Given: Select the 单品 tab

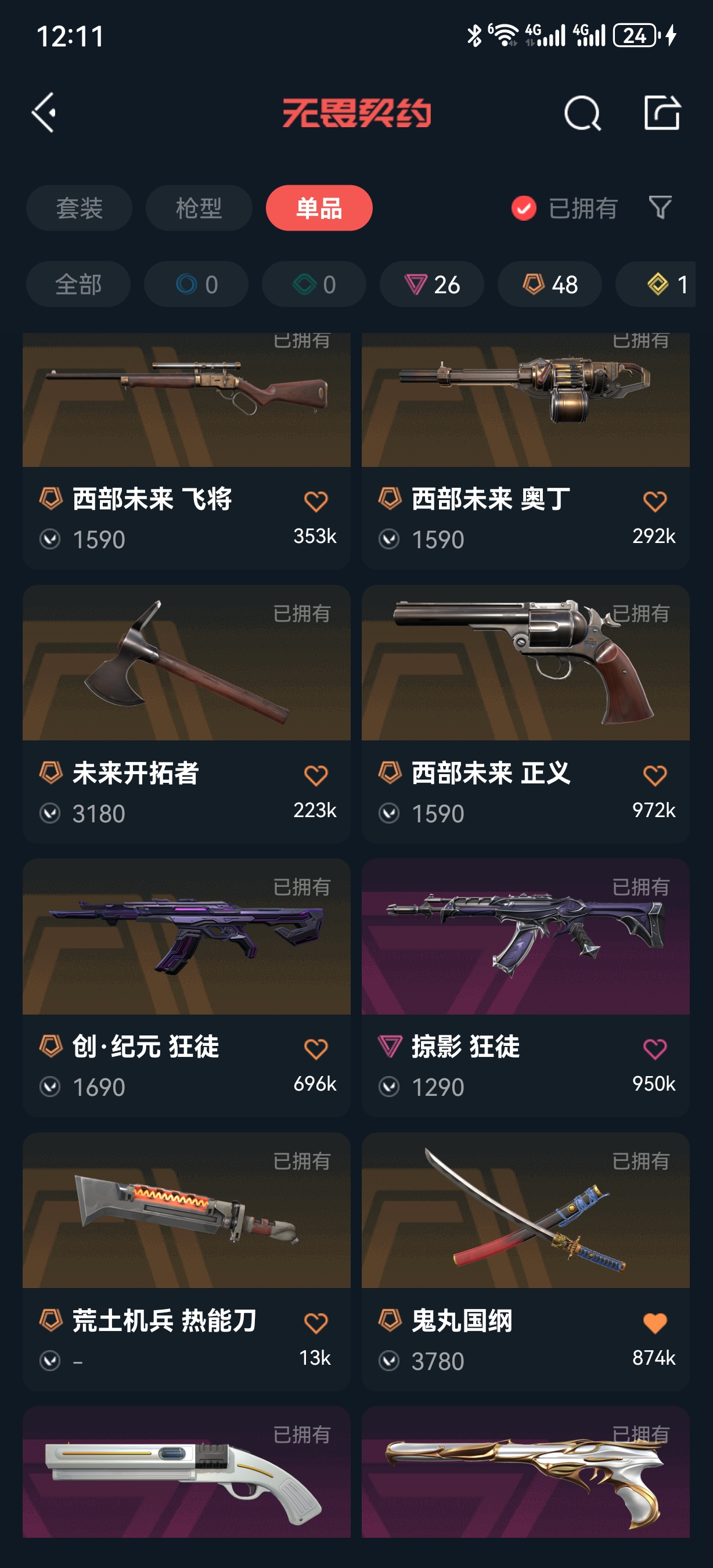Looking at the screenshot, I should (x=319, y=208).
